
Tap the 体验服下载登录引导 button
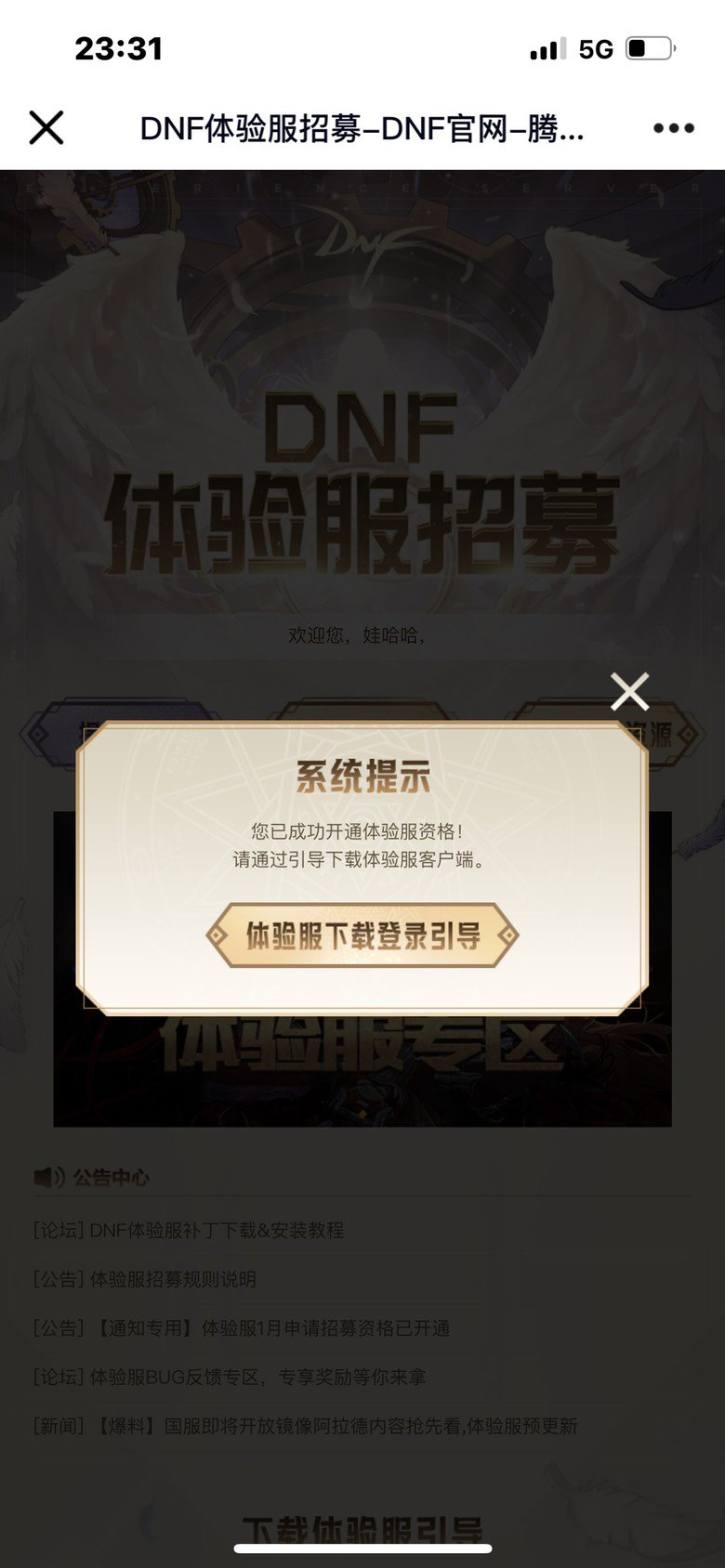click(362, 935)
